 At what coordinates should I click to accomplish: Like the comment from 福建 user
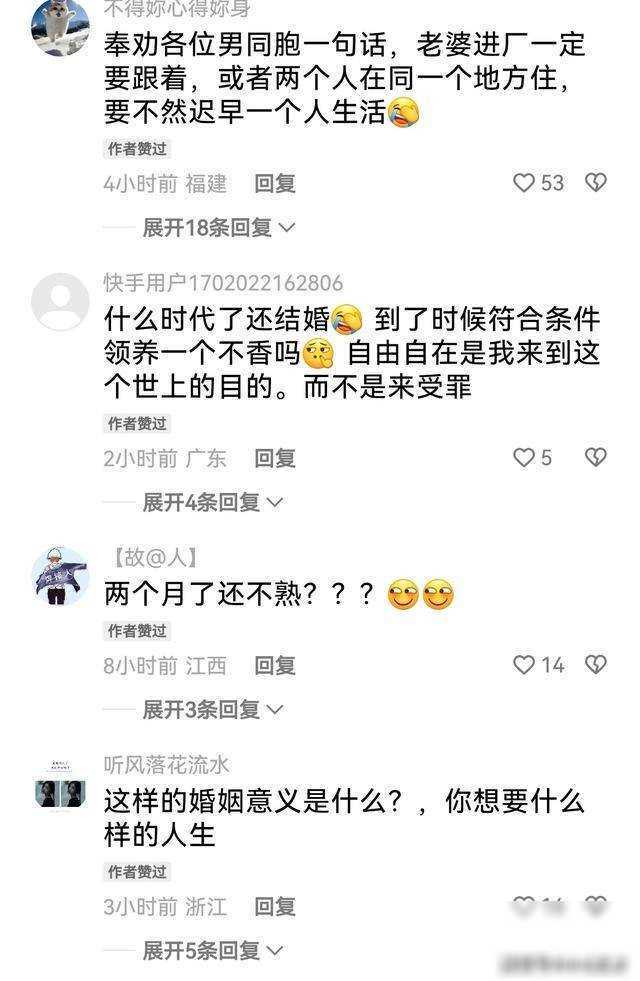pos(524,183)
